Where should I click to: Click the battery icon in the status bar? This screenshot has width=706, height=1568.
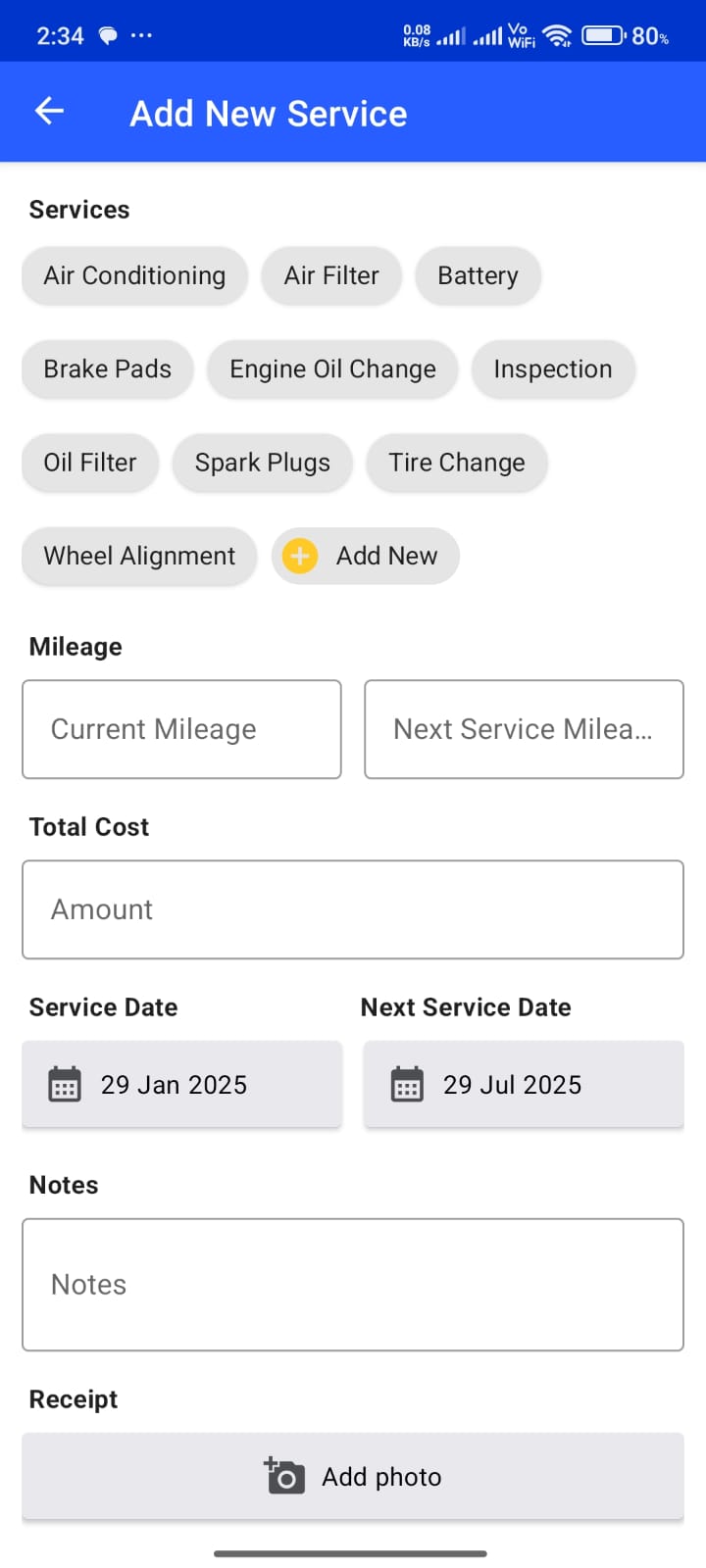[600, 34]
